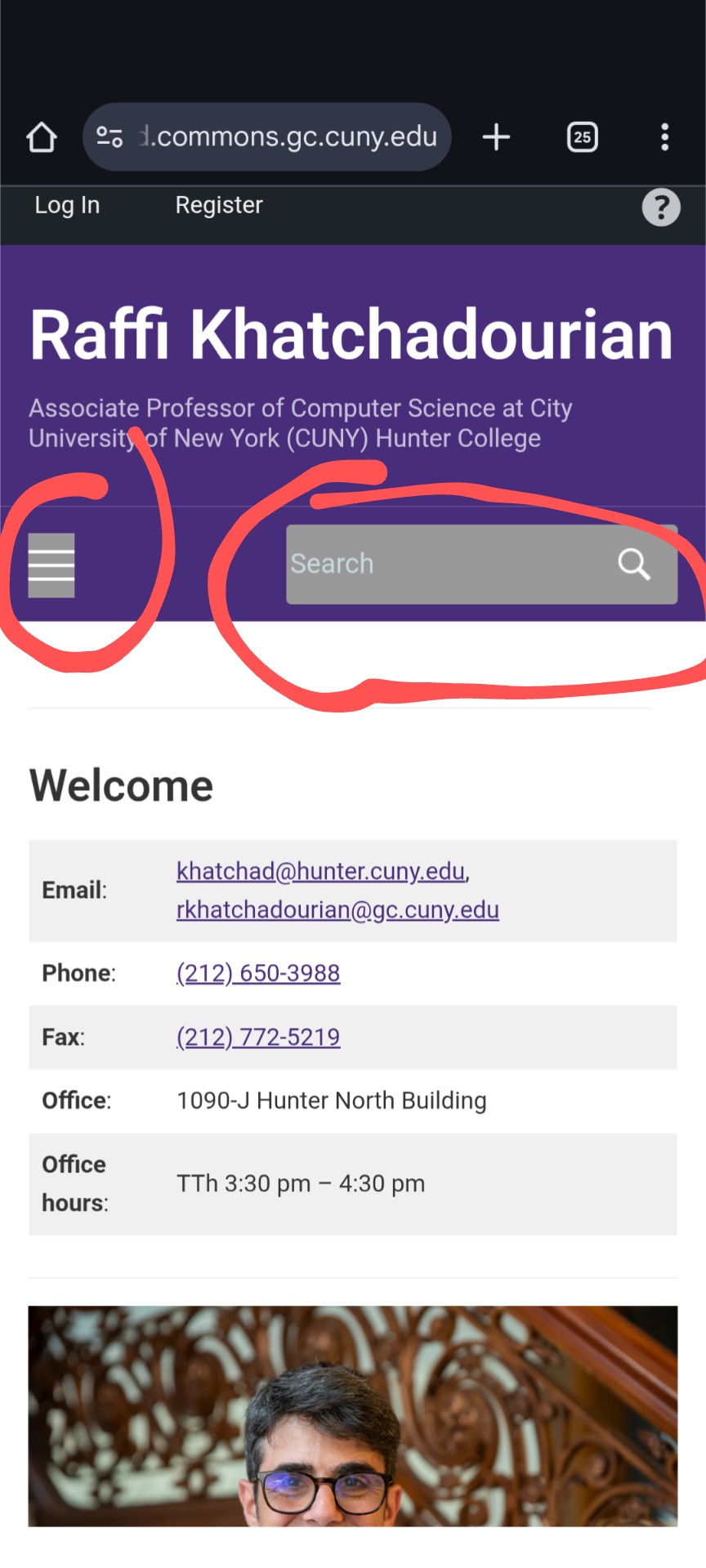Open the tab switcher showing 25 tabs
This screenshot has width=706, height=1568.
click(x=582, y=137)
